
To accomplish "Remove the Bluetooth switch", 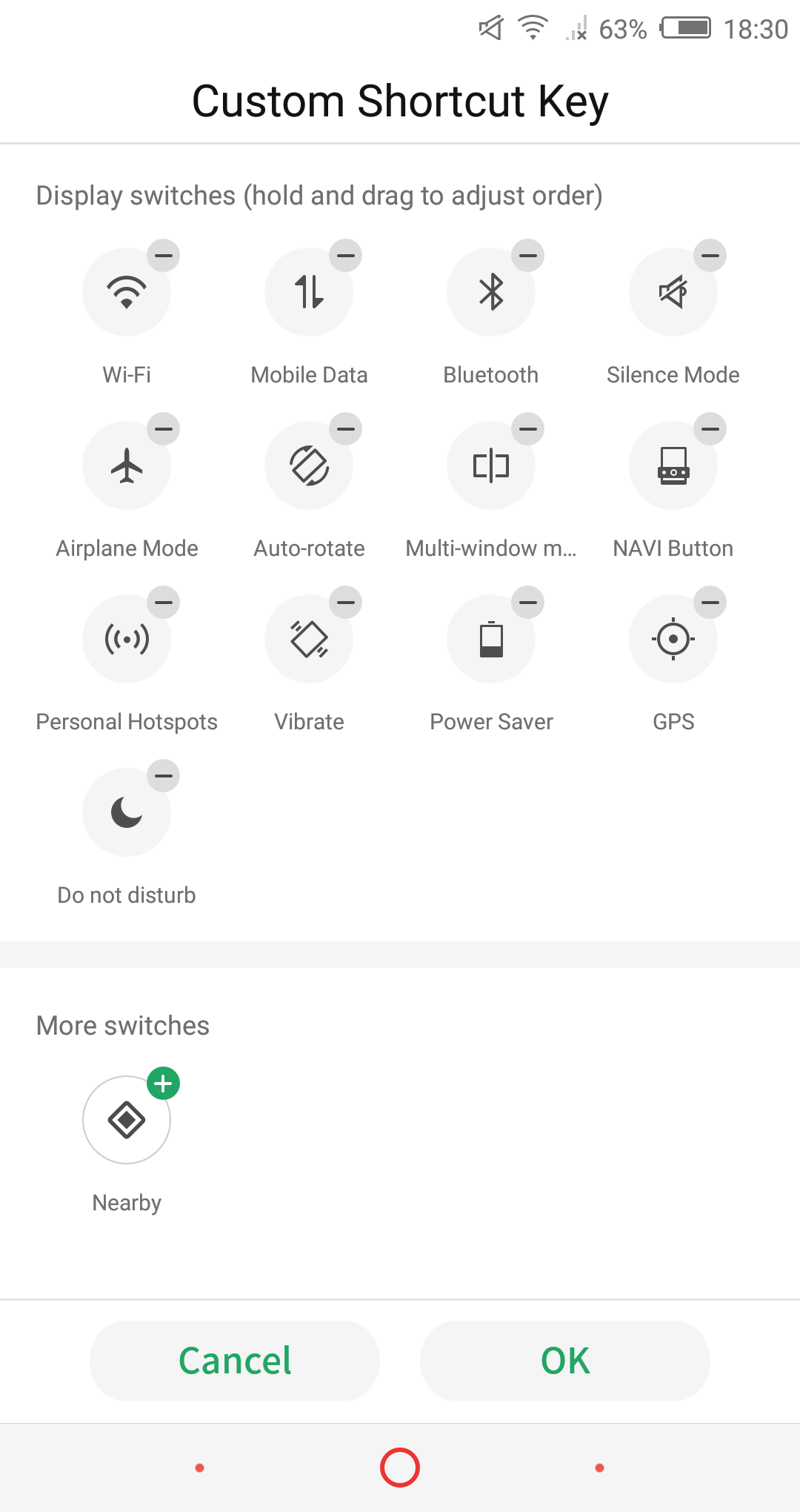I will pos(528,256).
